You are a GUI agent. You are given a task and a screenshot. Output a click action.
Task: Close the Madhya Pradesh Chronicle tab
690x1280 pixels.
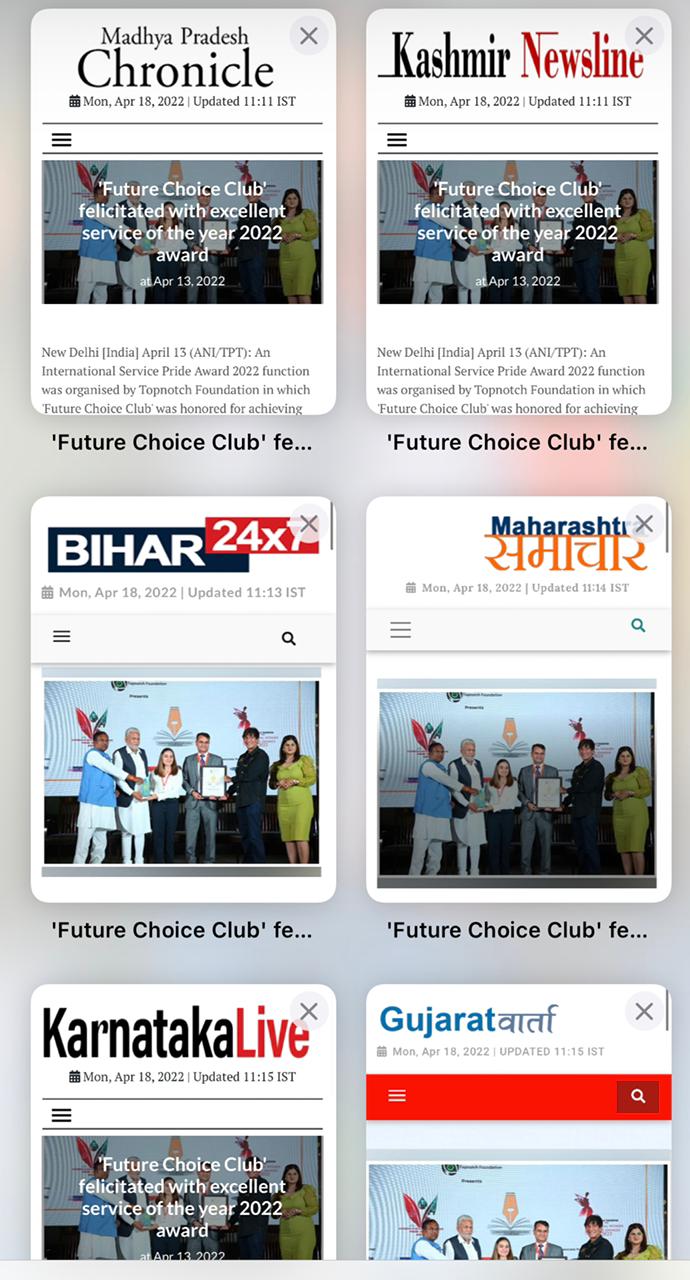coord(309,36)
